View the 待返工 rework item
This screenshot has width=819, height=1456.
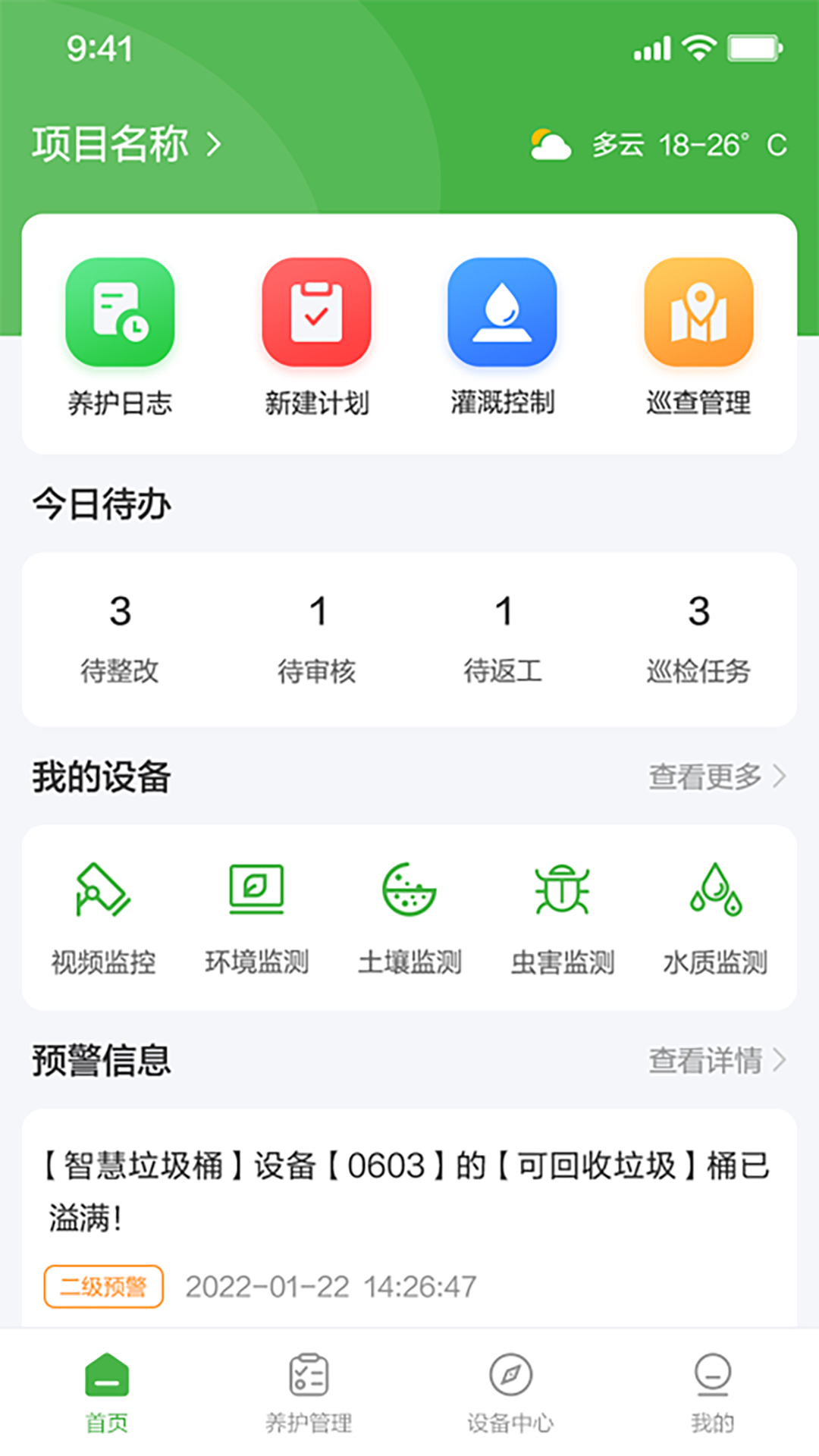(x=503, y=639)
